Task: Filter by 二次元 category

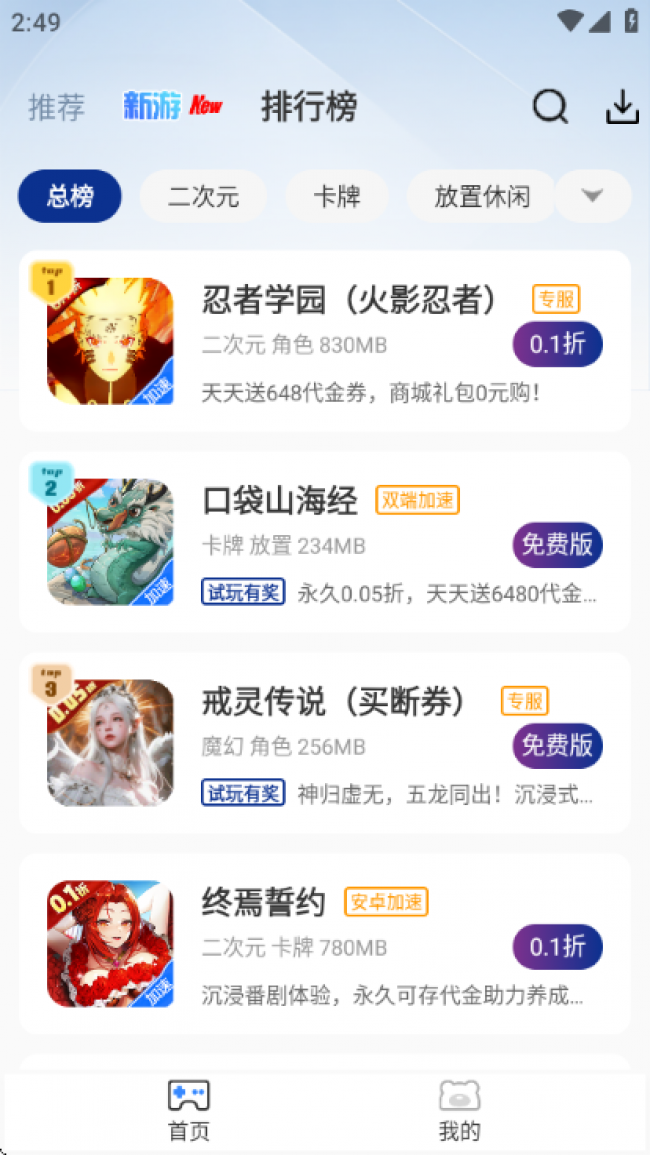Action: pos(203,196)
